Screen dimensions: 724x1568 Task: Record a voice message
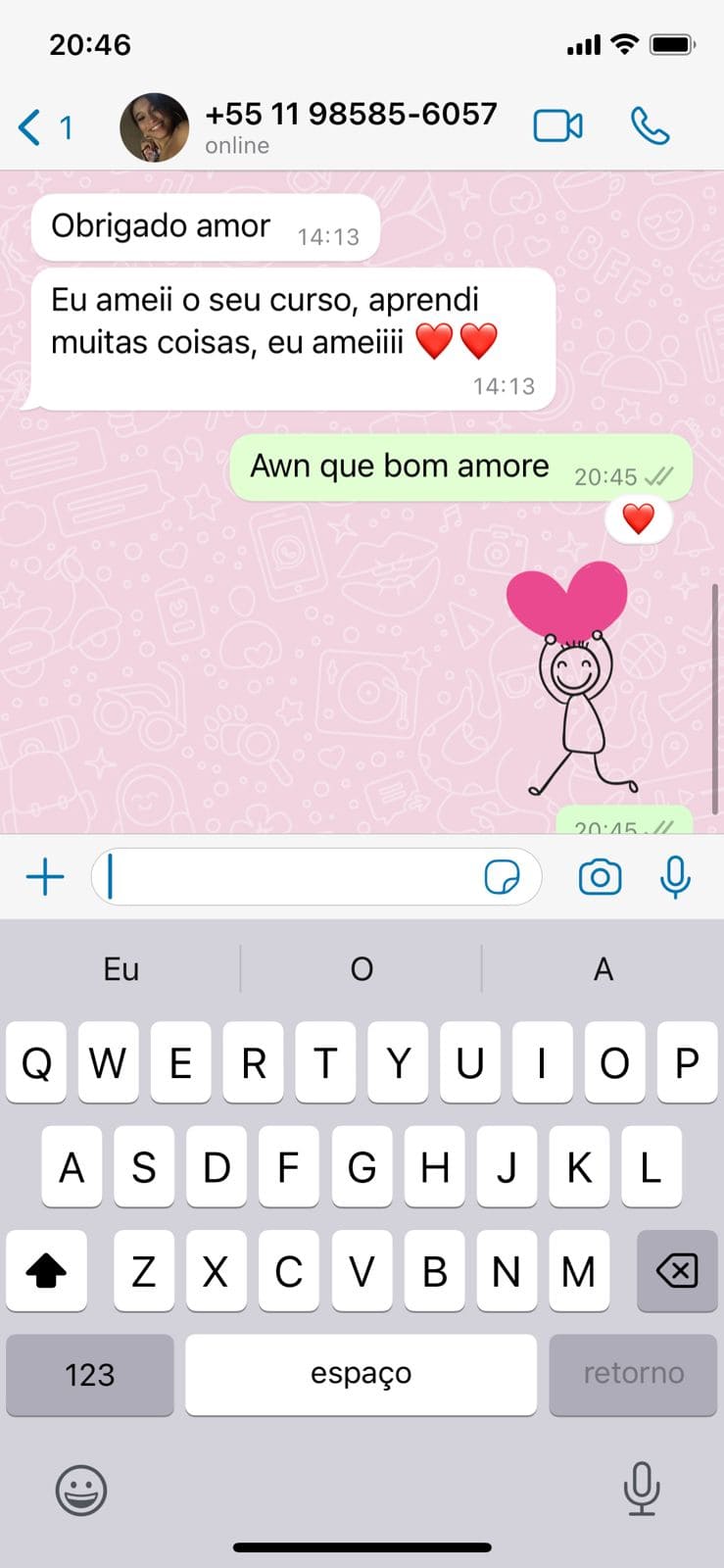[675, 877]
